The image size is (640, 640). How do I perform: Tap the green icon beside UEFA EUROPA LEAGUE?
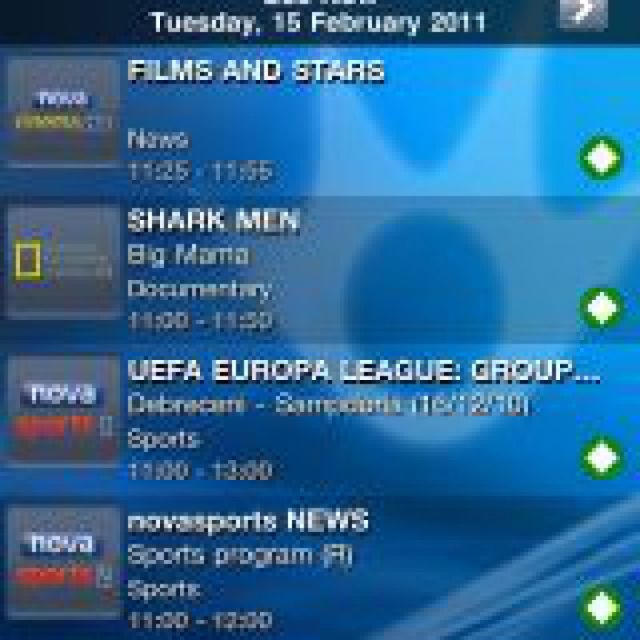click(602, 457)
